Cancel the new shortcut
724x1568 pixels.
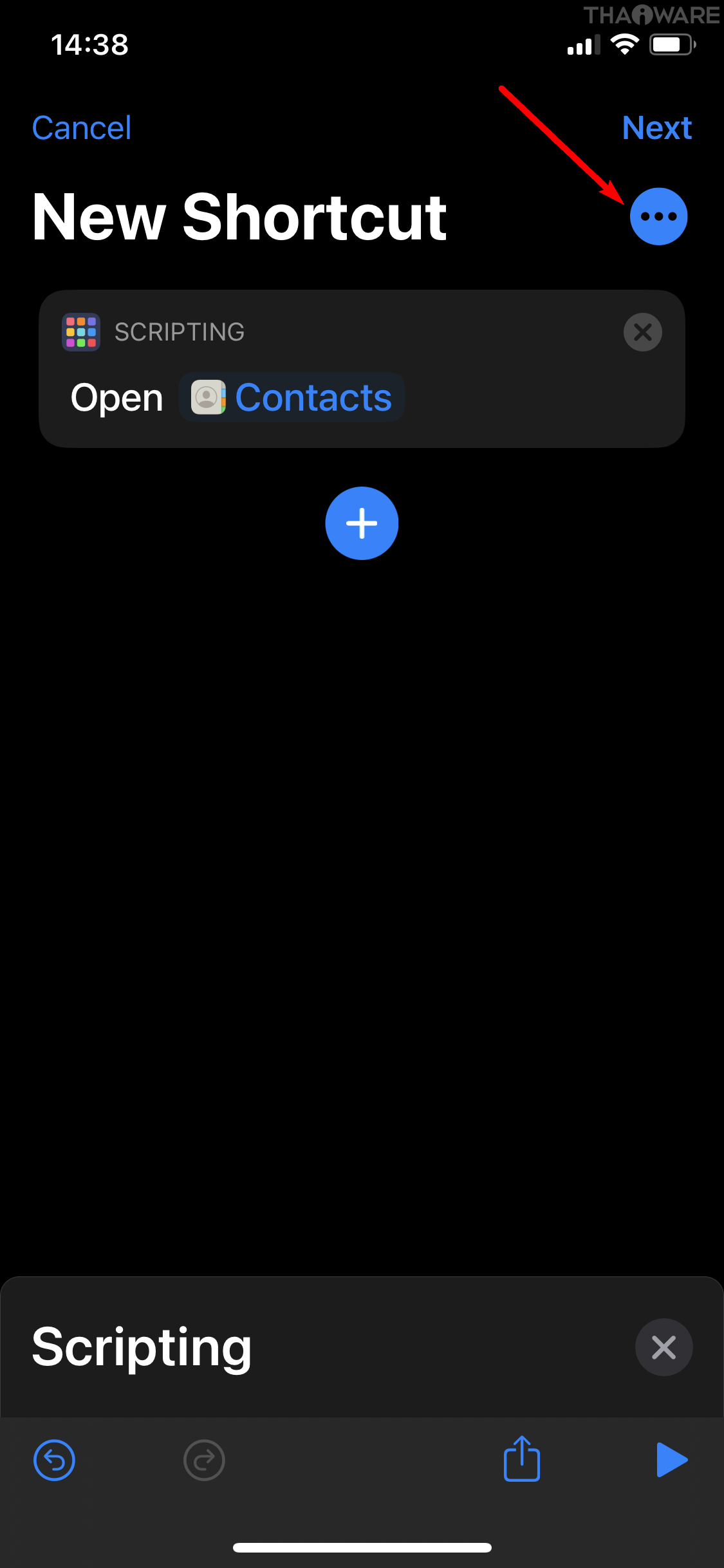click(82, 128)
